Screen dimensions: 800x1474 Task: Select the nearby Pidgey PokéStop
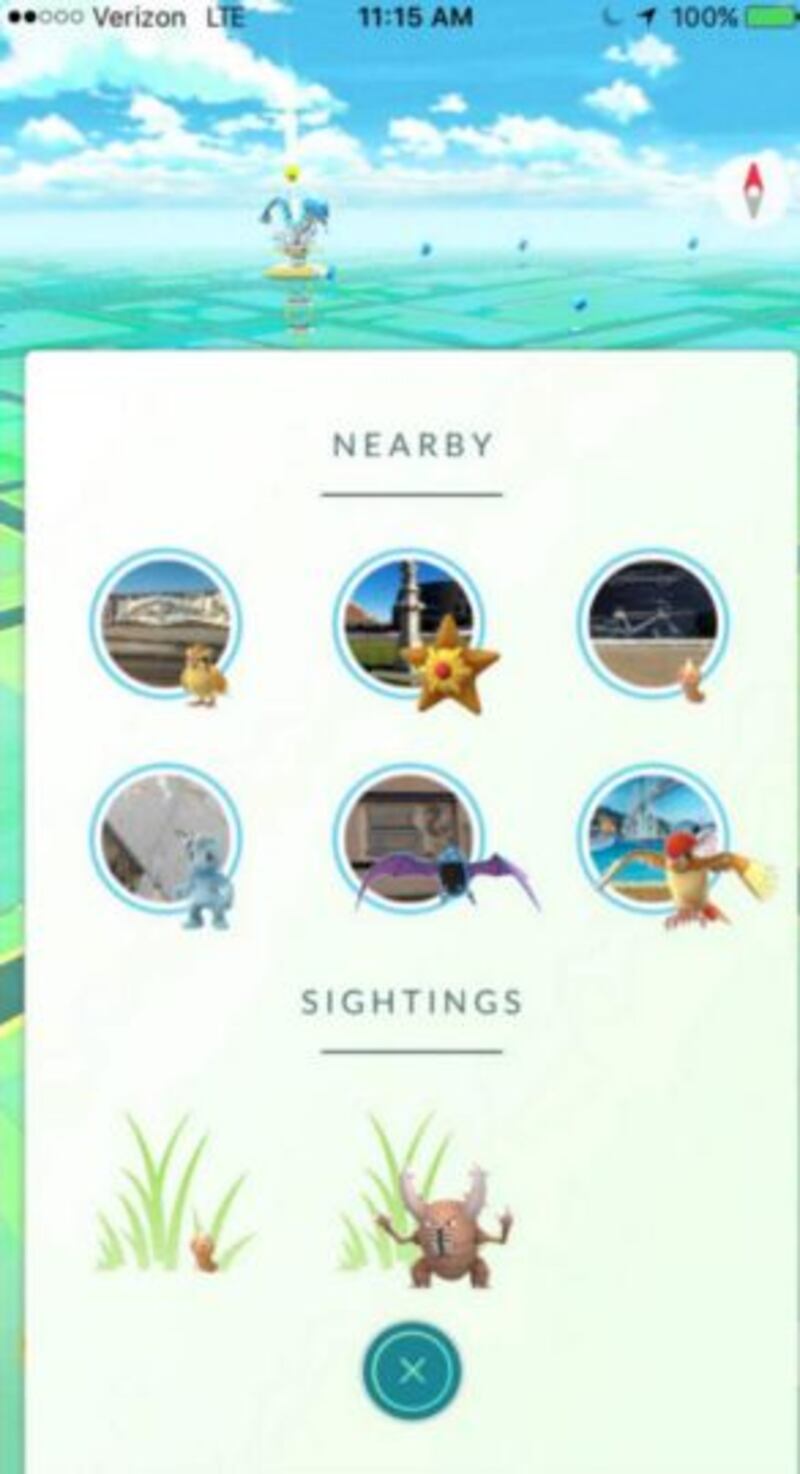point(165,624)
